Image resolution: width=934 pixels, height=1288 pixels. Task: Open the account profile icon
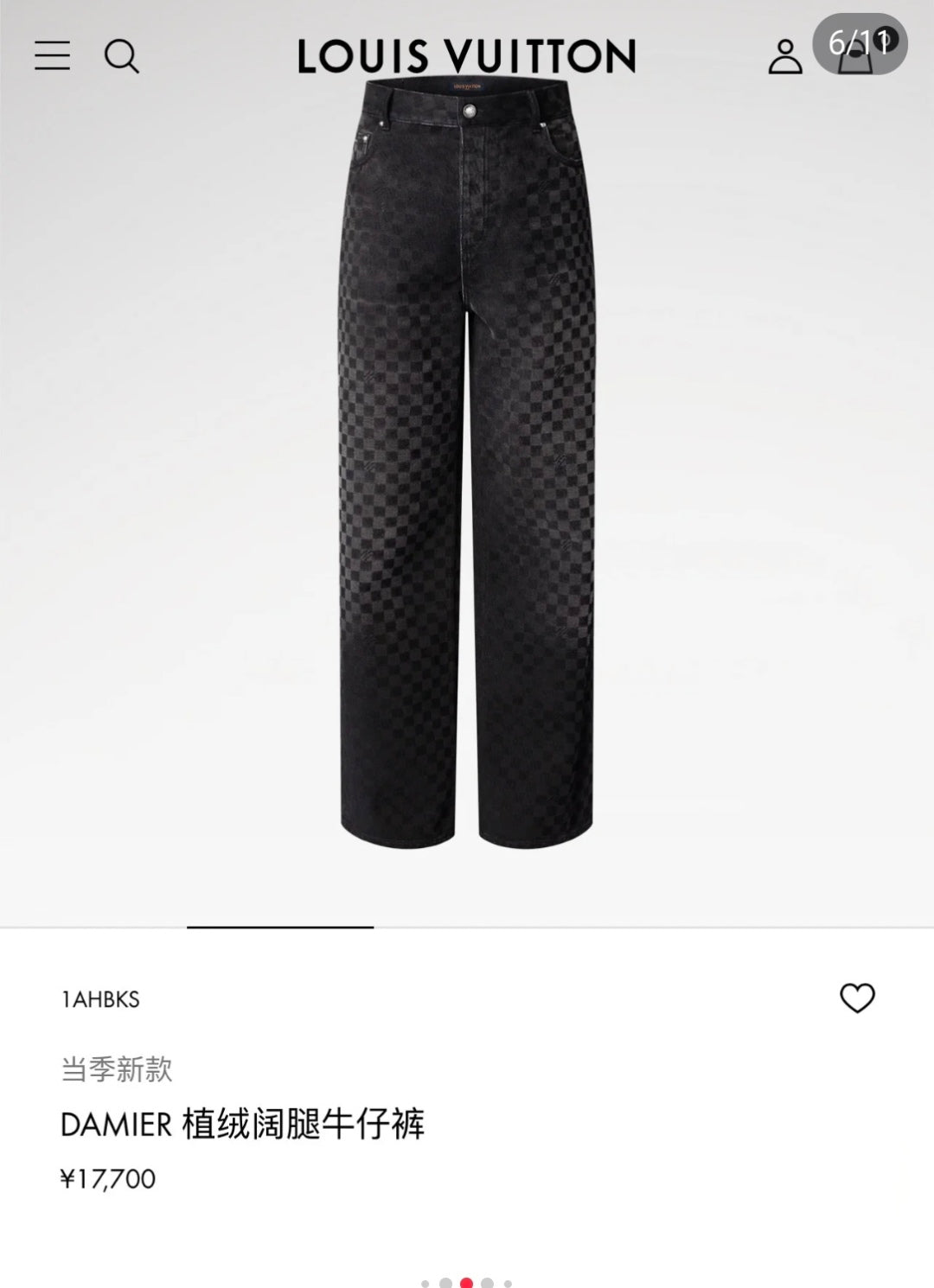784,57
